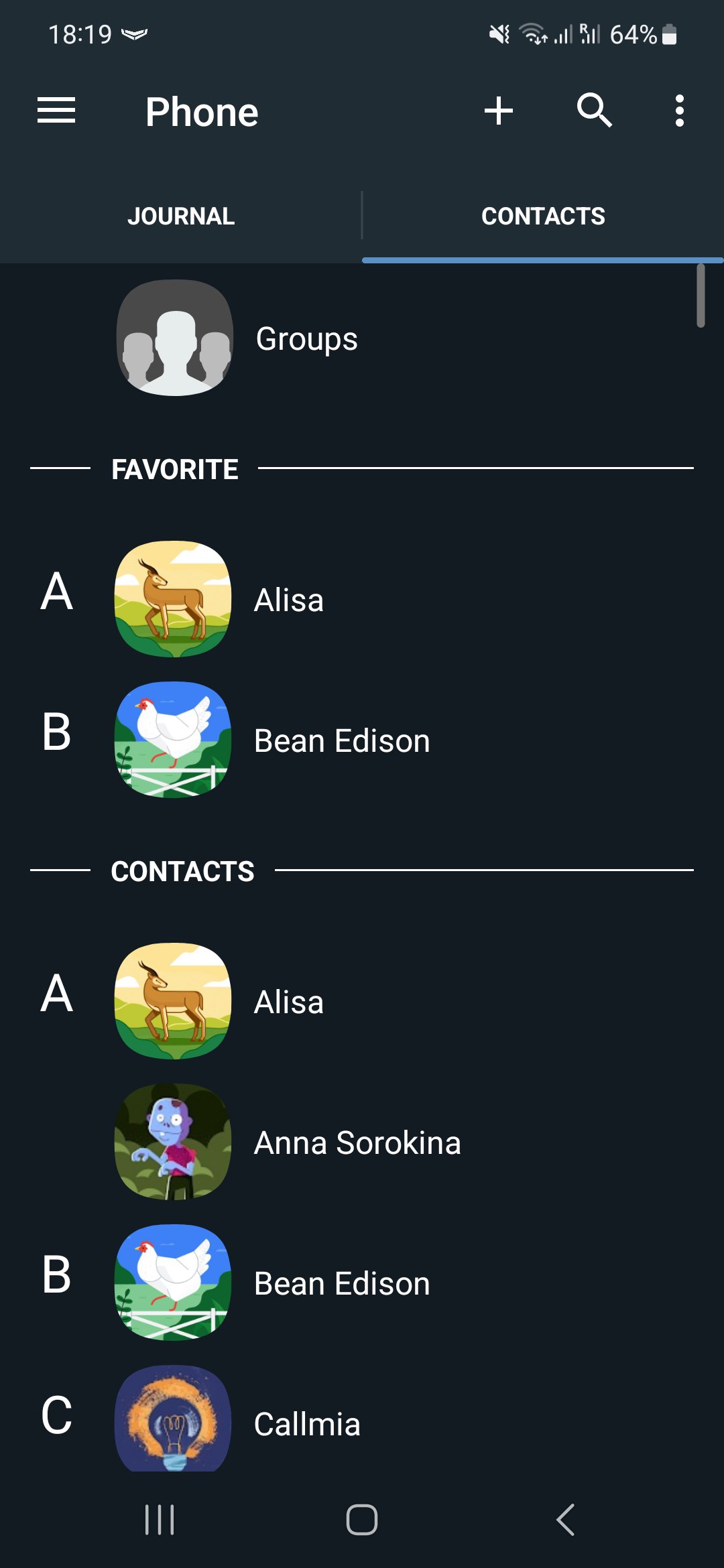
Task: Open the contact Bean Edison from Favorites
Action: click(342, 740)
